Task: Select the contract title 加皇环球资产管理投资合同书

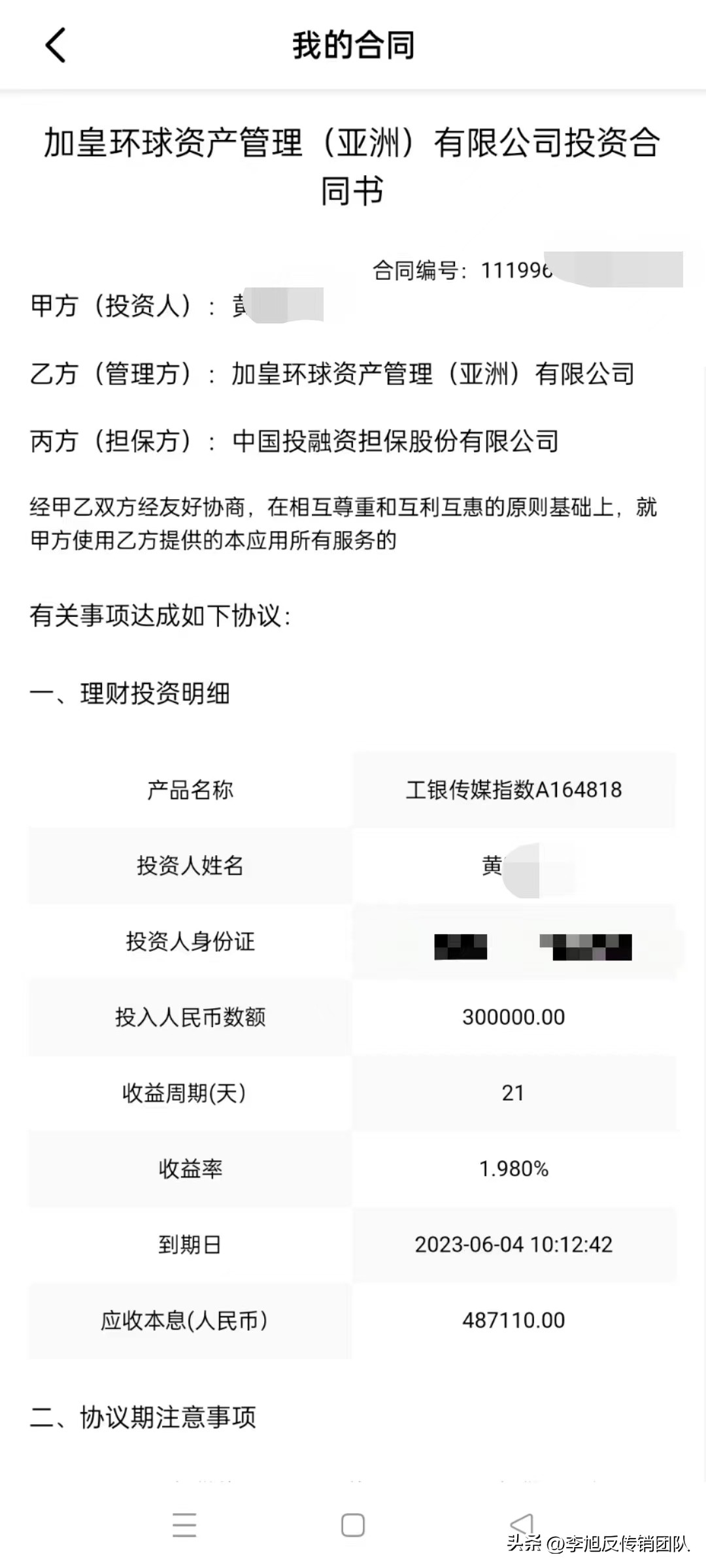Action: pos(353,163)
